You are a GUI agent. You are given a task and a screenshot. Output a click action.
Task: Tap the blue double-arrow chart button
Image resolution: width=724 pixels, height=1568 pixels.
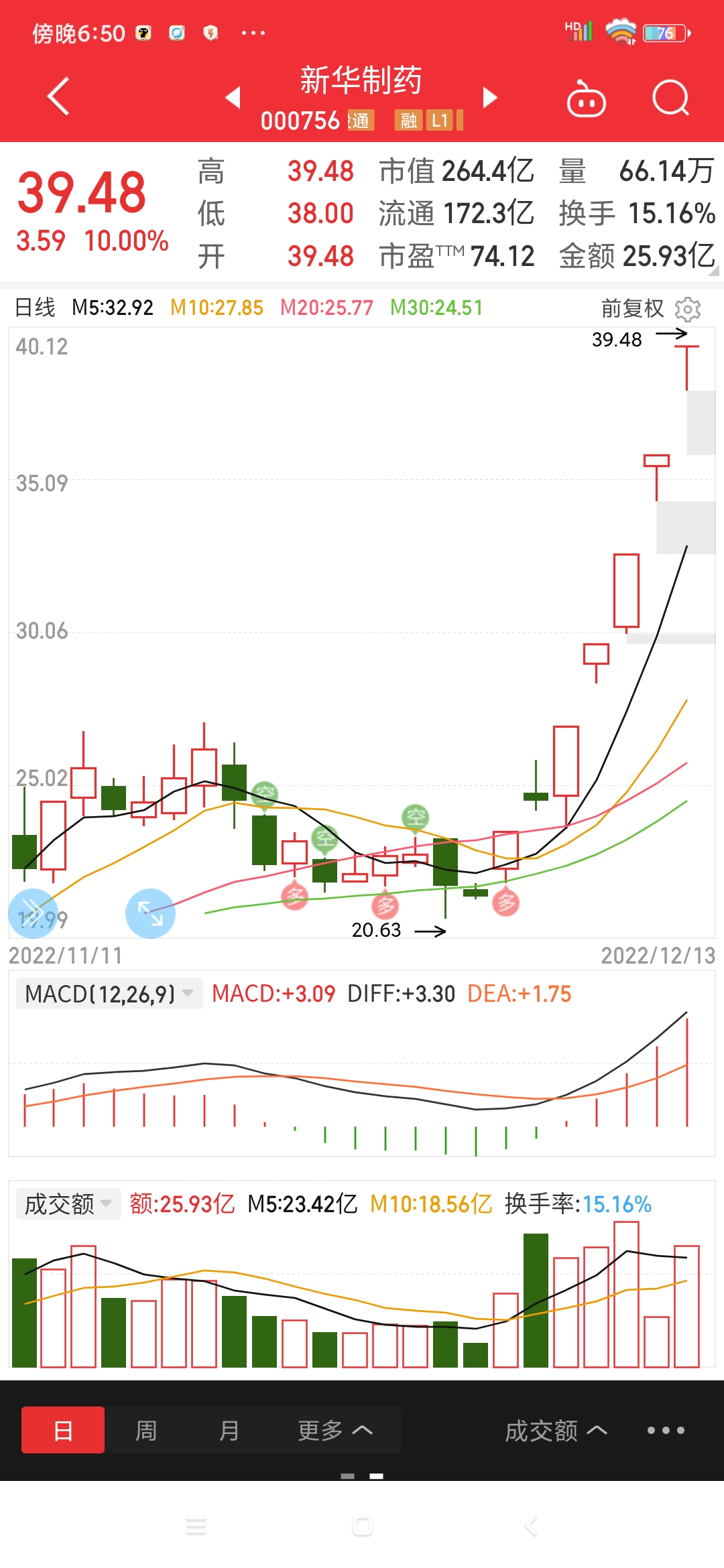32,913
